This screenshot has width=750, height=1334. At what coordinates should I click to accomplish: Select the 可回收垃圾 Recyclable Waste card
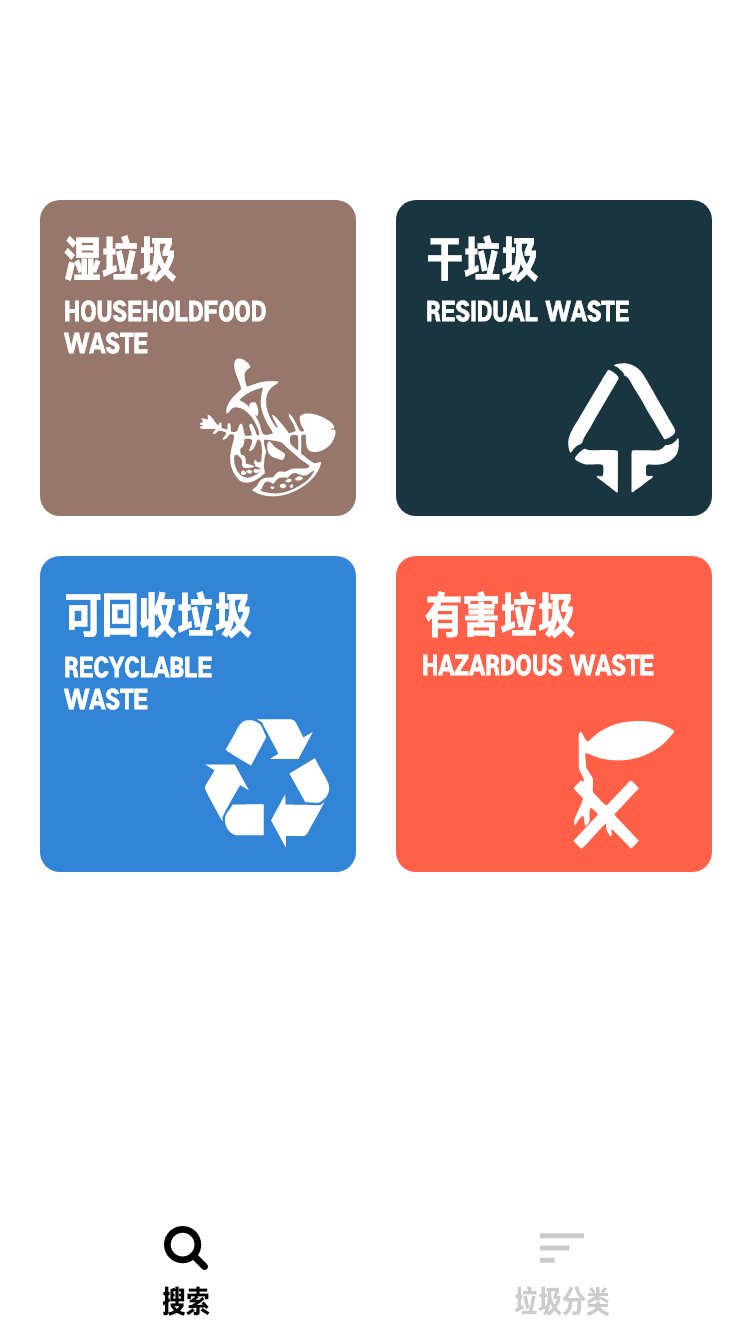198,714
